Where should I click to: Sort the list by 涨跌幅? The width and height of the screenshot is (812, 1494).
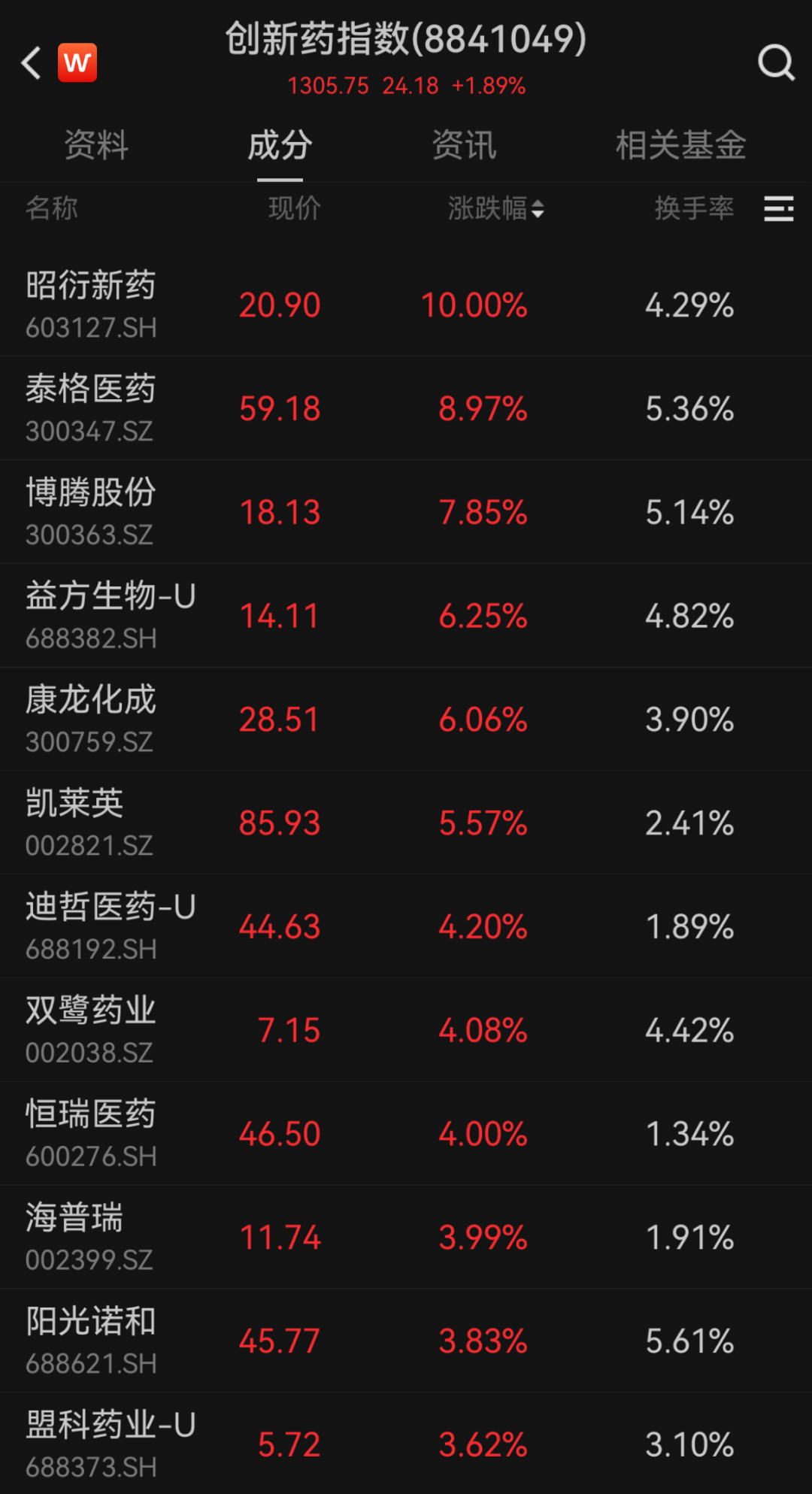click(495, 208)
